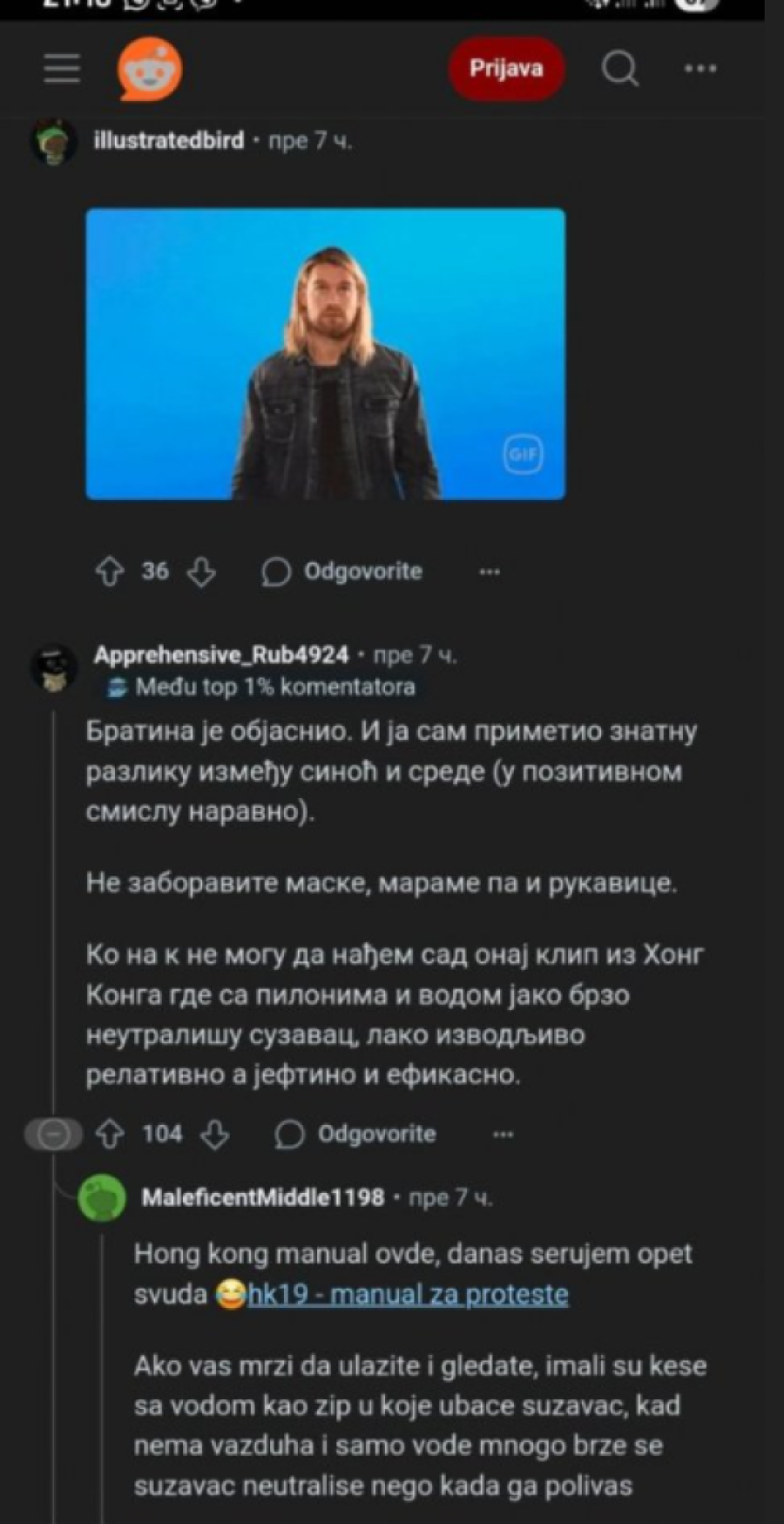
Task: Open the top bar overflow menu
Action: (700, 69)
